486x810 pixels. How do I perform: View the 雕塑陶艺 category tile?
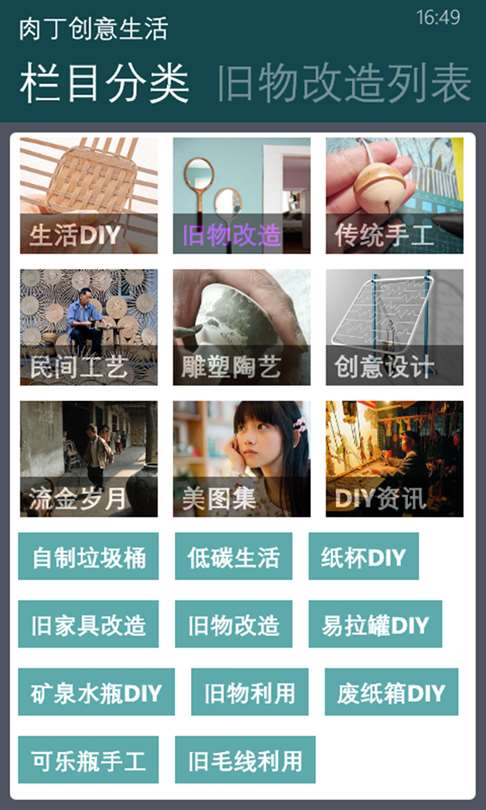(242, 327)
